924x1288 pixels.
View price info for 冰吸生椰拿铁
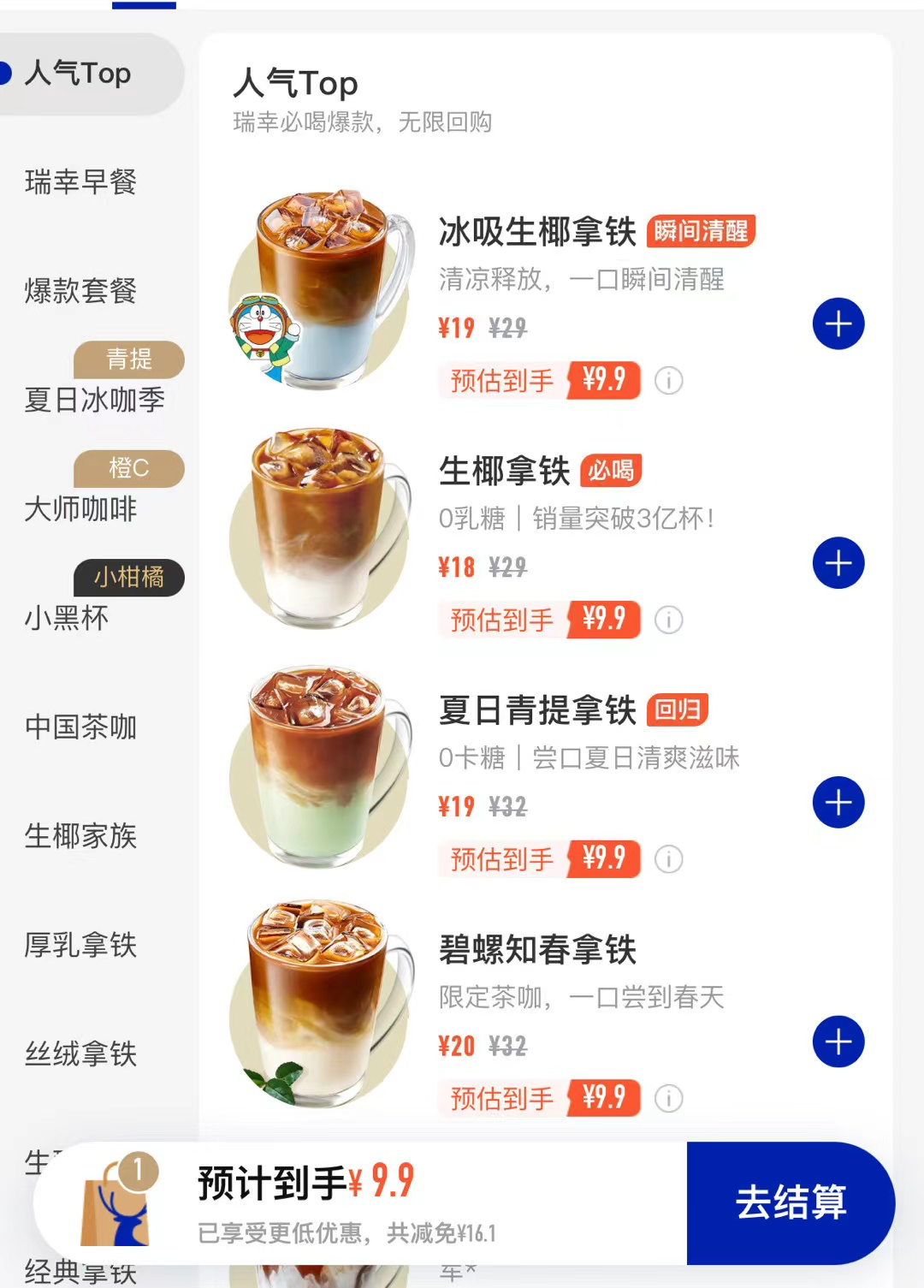[x=668, y=380]
